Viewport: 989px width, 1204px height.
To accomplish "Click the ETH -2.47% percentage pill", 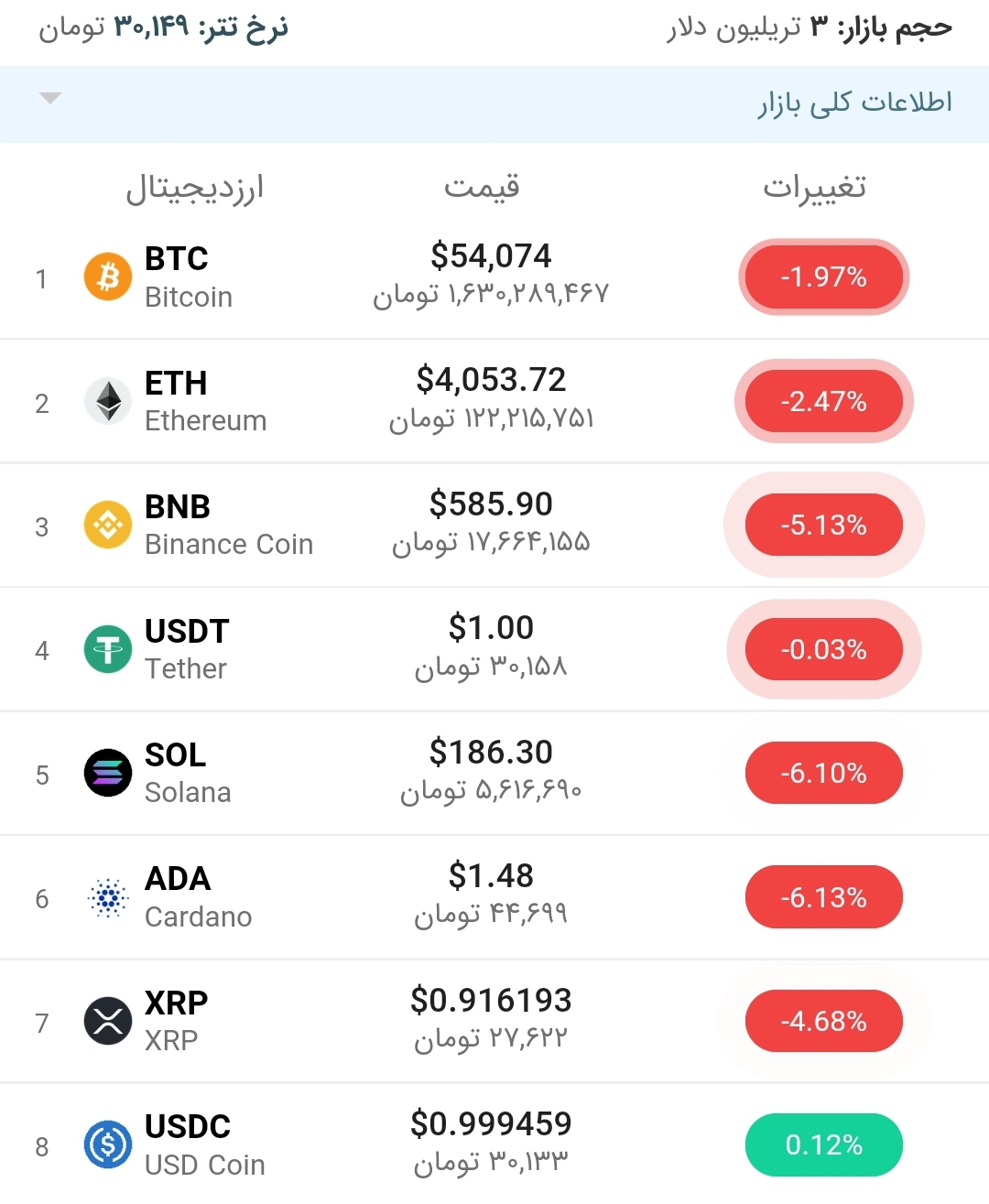I will (x=823, y=400).
